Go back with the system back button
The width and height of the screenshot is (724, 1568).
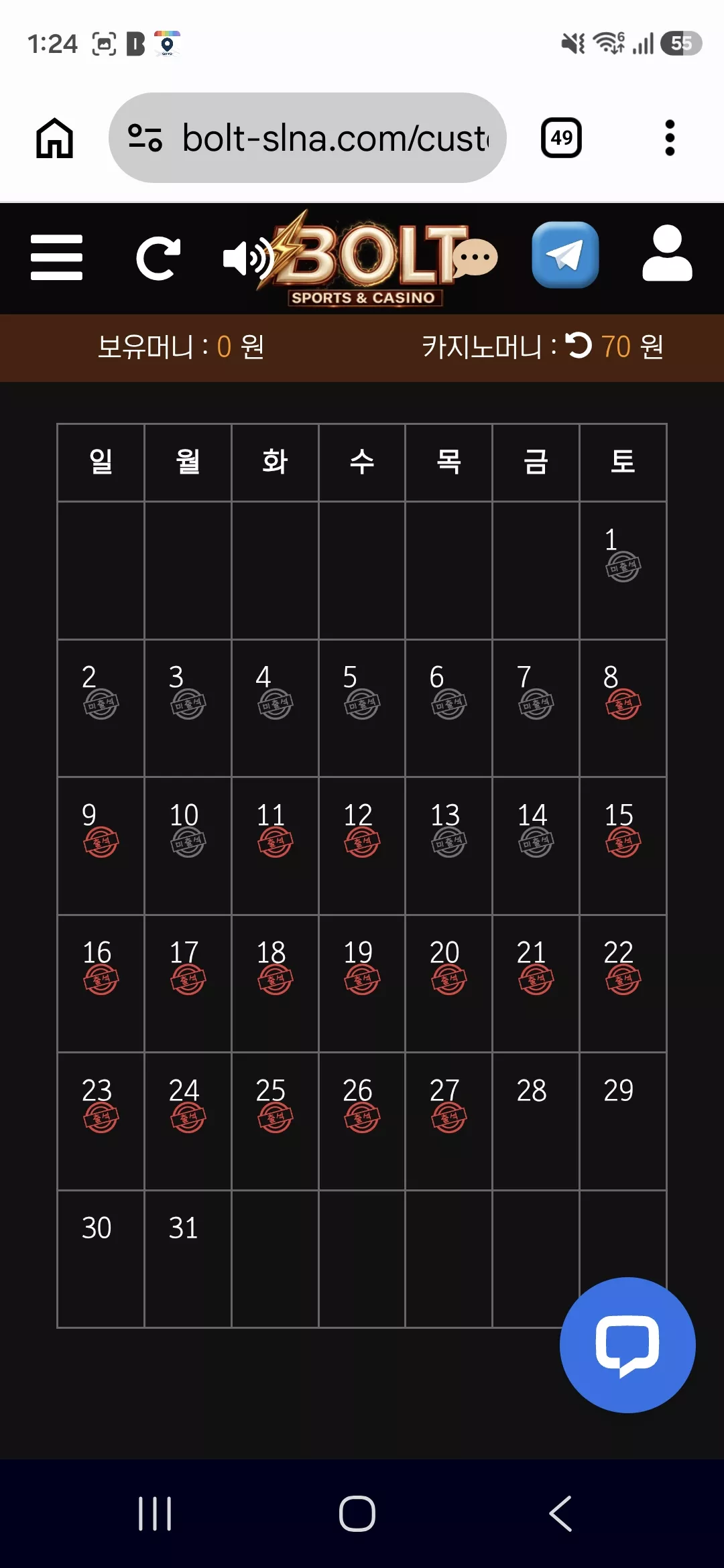pyautogui.click(x=560, y=1514)
